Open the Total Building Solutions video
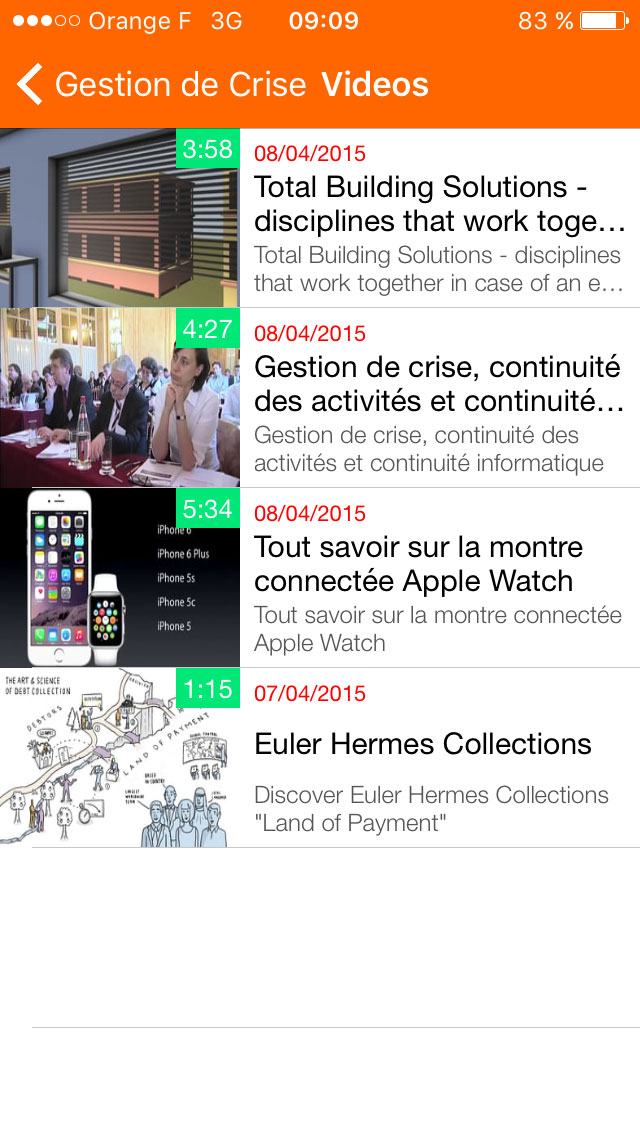 pos(438,218)
